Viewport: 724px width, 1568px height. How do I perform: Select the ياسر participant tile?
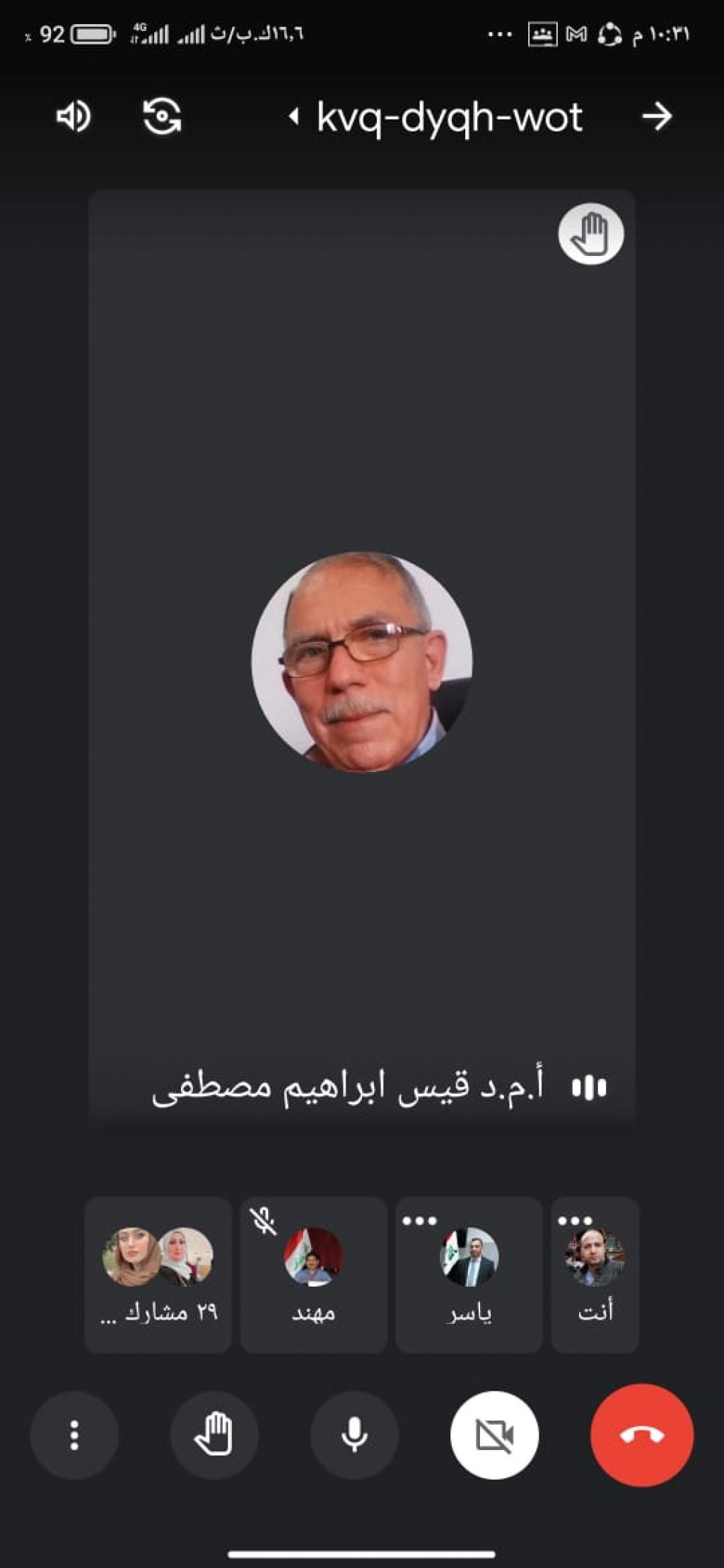469,1274
